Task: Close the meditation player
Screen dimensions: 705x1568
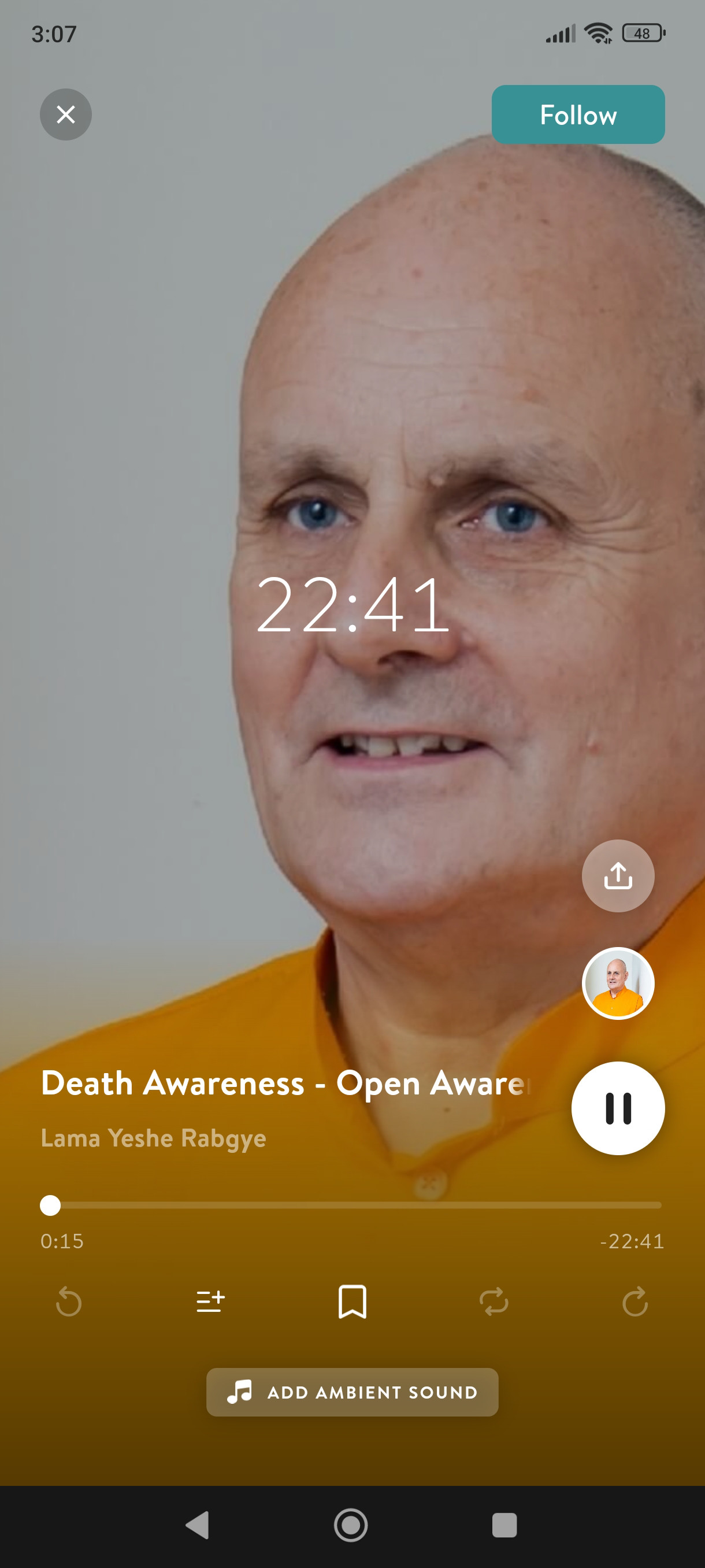Action: point(66,114)
